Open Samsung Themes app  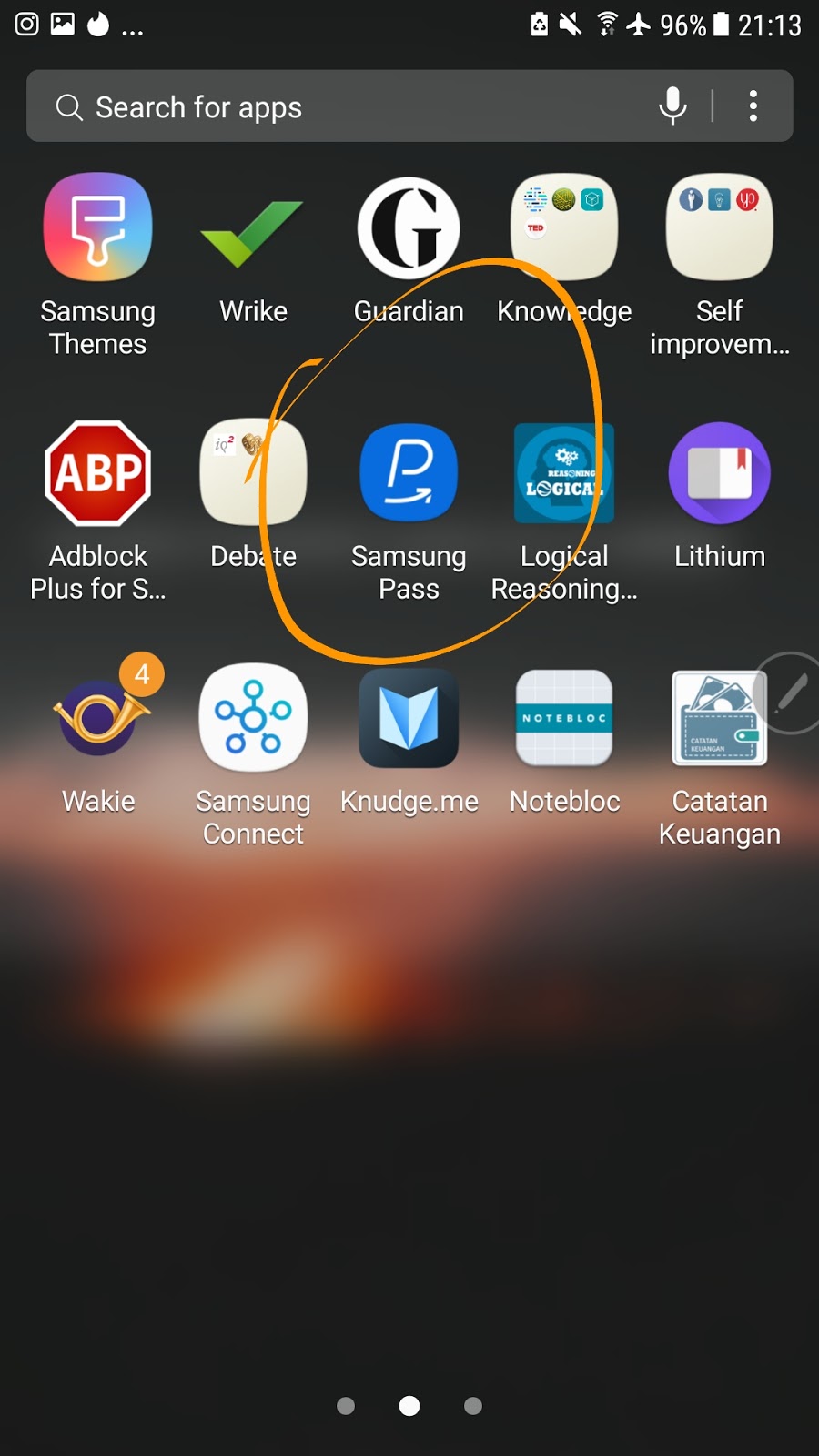(x=98, y=227)
